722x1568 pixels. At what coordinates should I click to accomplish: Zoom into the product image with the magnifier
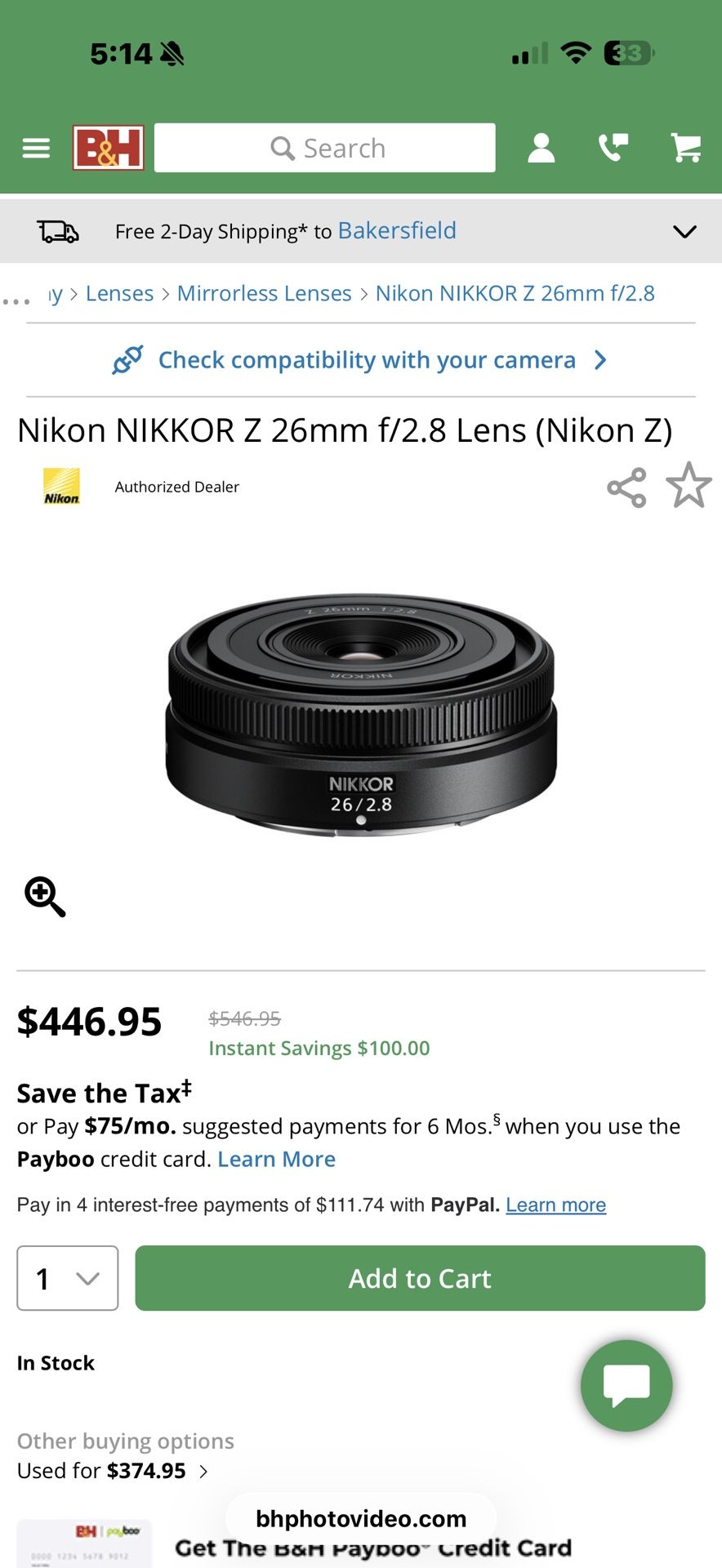point(45,897)
